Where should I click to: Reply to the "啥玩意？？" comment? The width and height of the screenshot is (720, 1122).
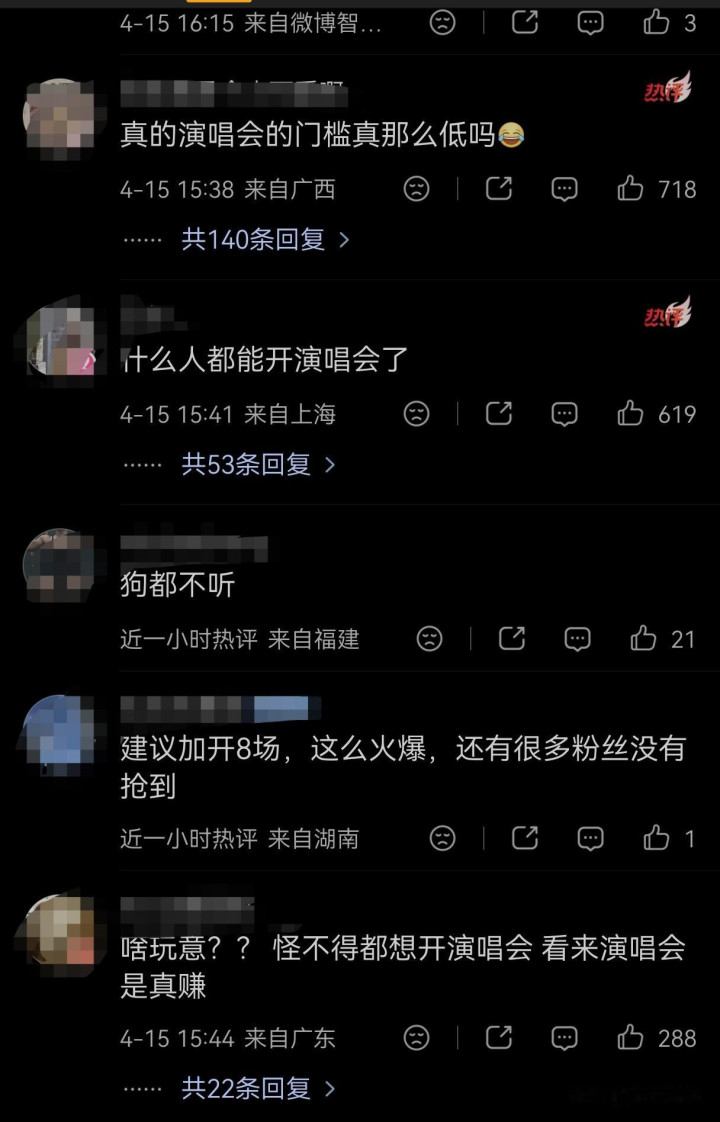564,1038
